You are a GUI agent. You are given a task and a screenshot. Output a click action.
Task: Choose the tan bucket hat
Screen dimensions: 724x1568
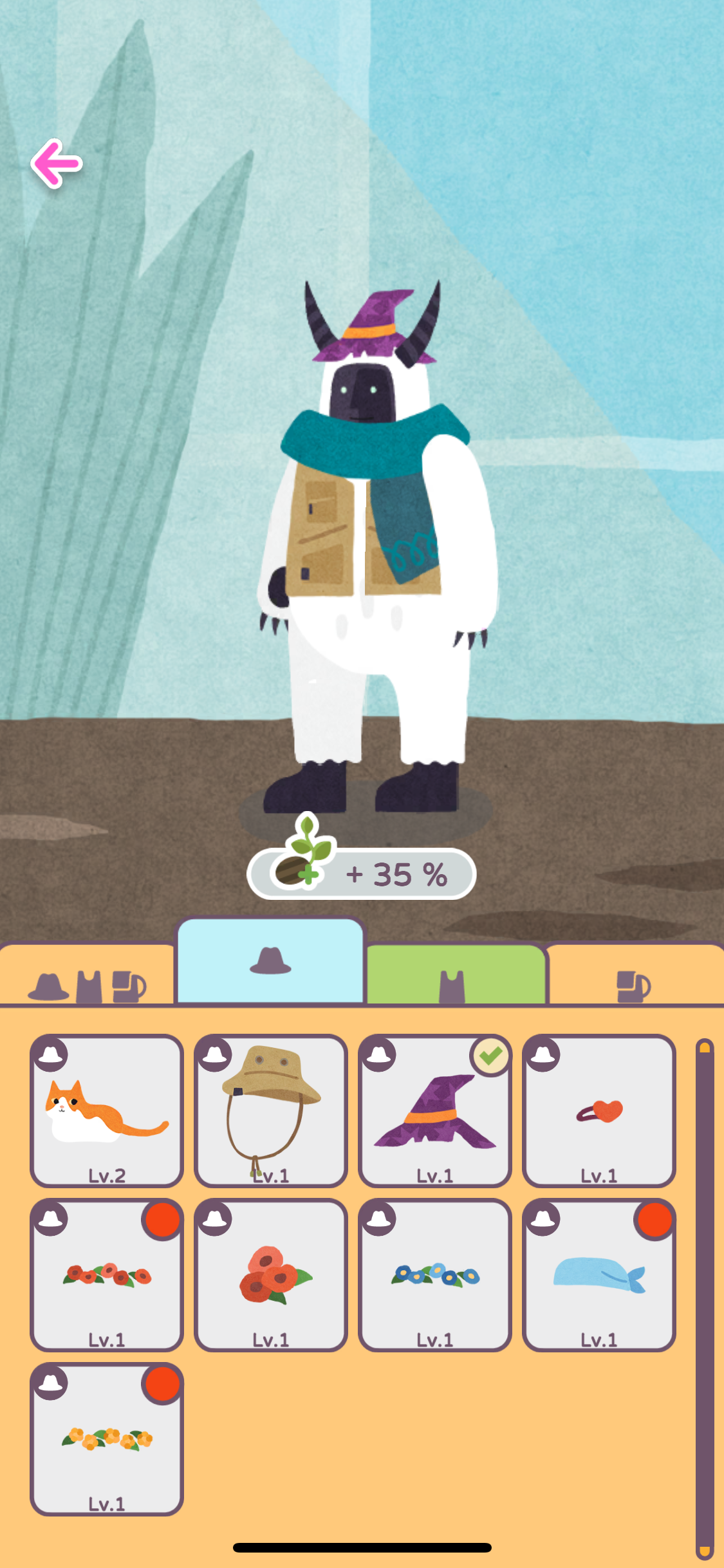coord(271,1110)
